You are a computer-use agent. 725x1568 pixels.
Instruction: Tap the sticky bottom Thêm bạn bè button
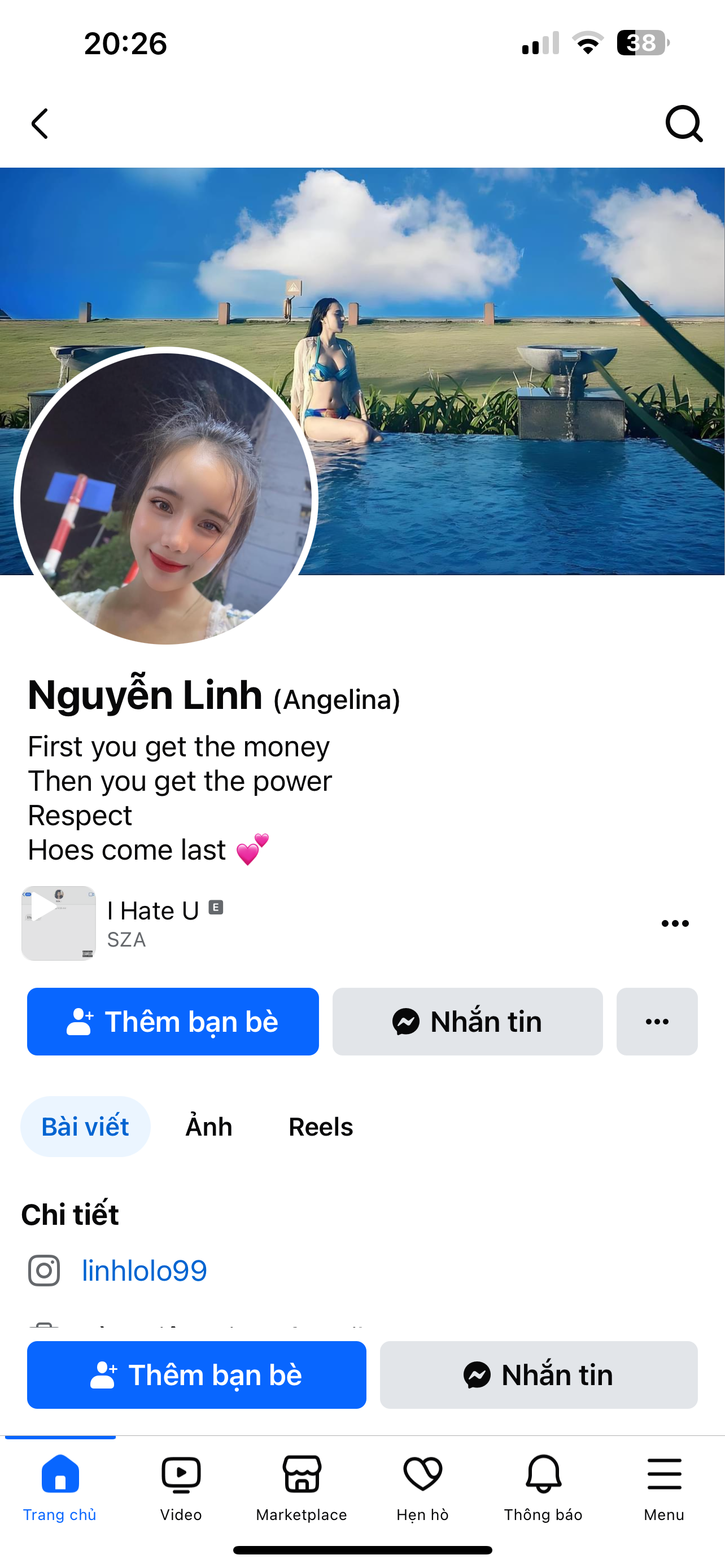pyautogui.click(x=196, y=1374)
